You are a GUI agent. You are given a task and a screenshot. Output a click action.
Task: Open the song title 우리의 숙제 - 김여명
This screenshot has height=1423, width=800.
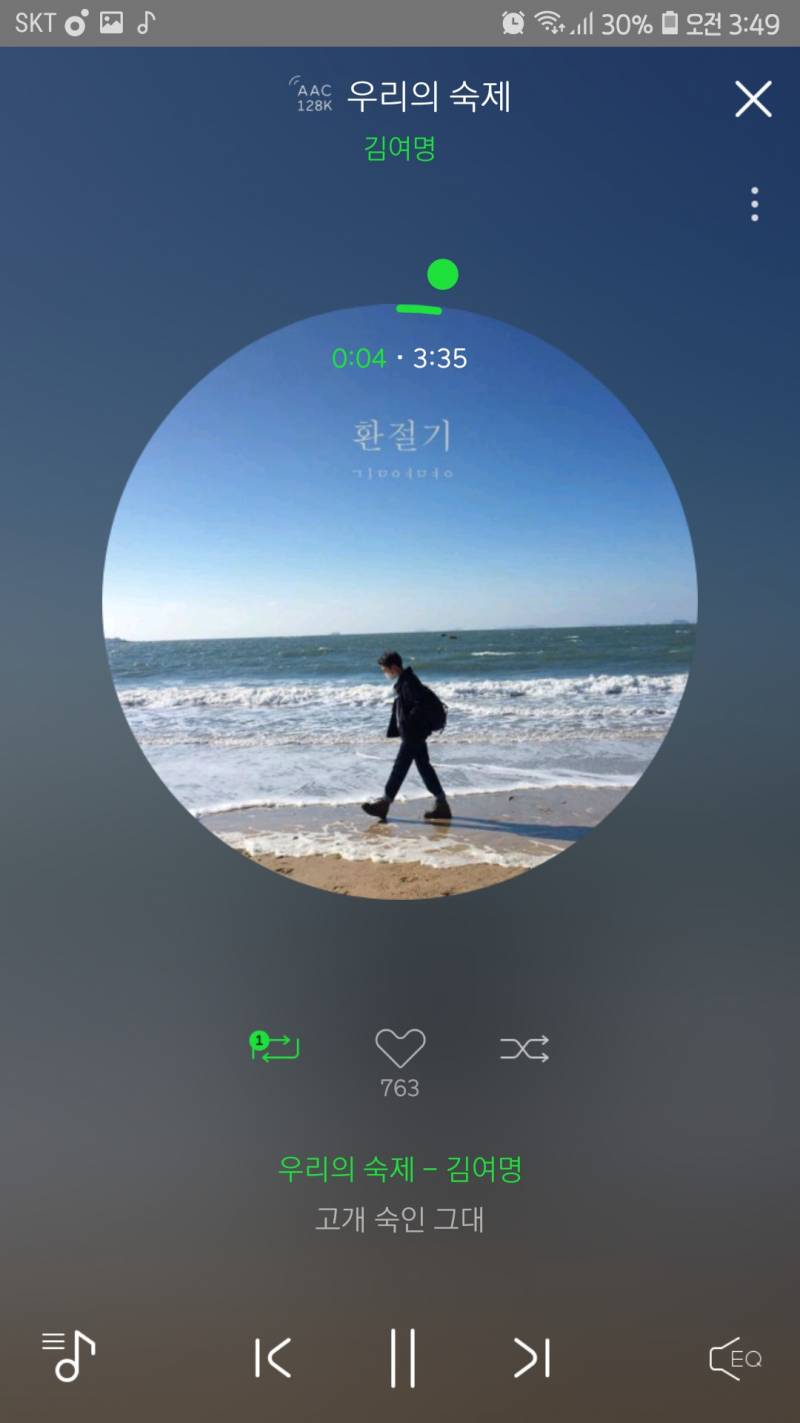400,1168
